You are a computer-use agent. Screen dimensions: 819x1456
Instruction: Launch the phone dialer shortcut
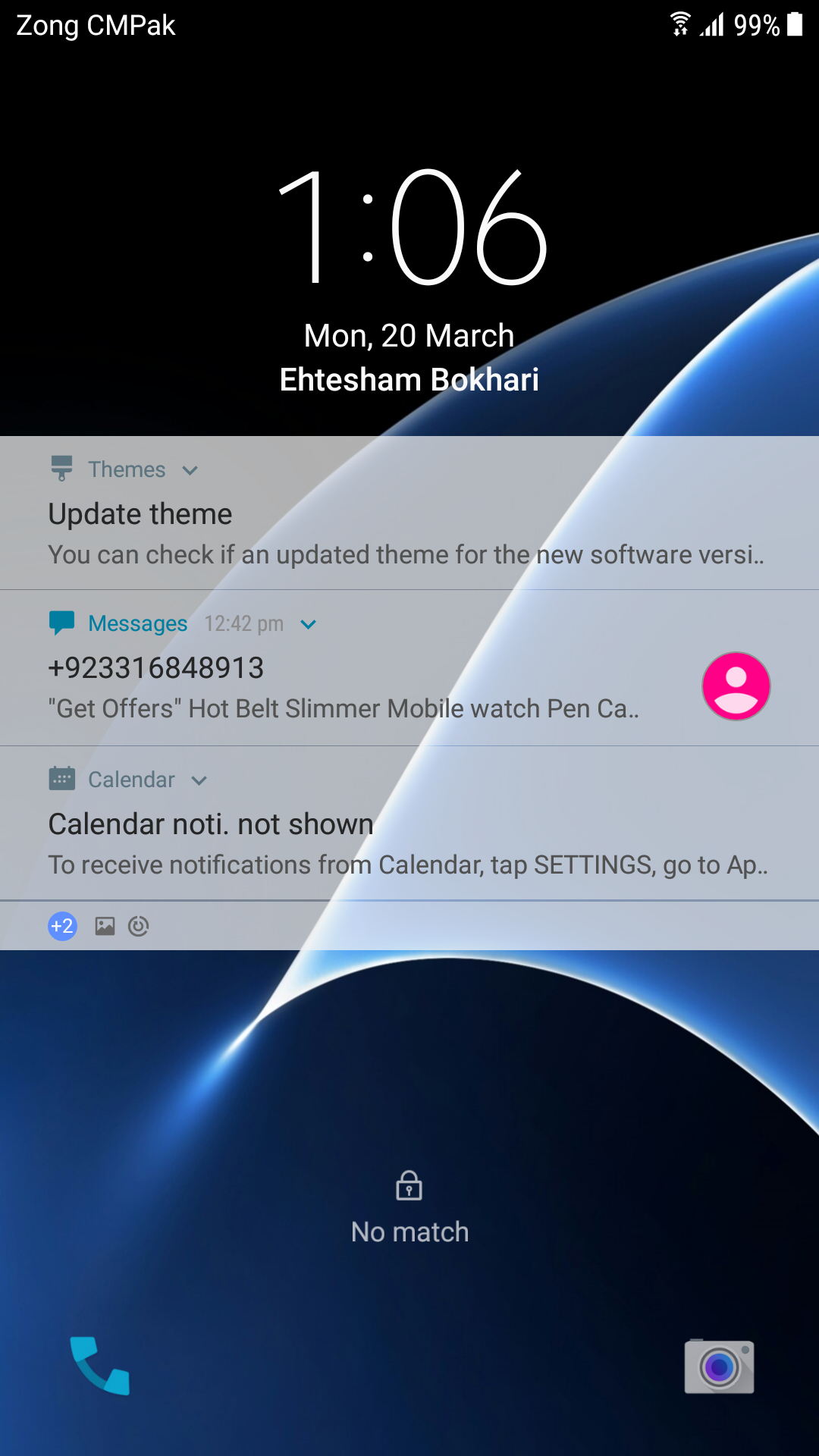pyautogui.click(x=100, y=1366)
